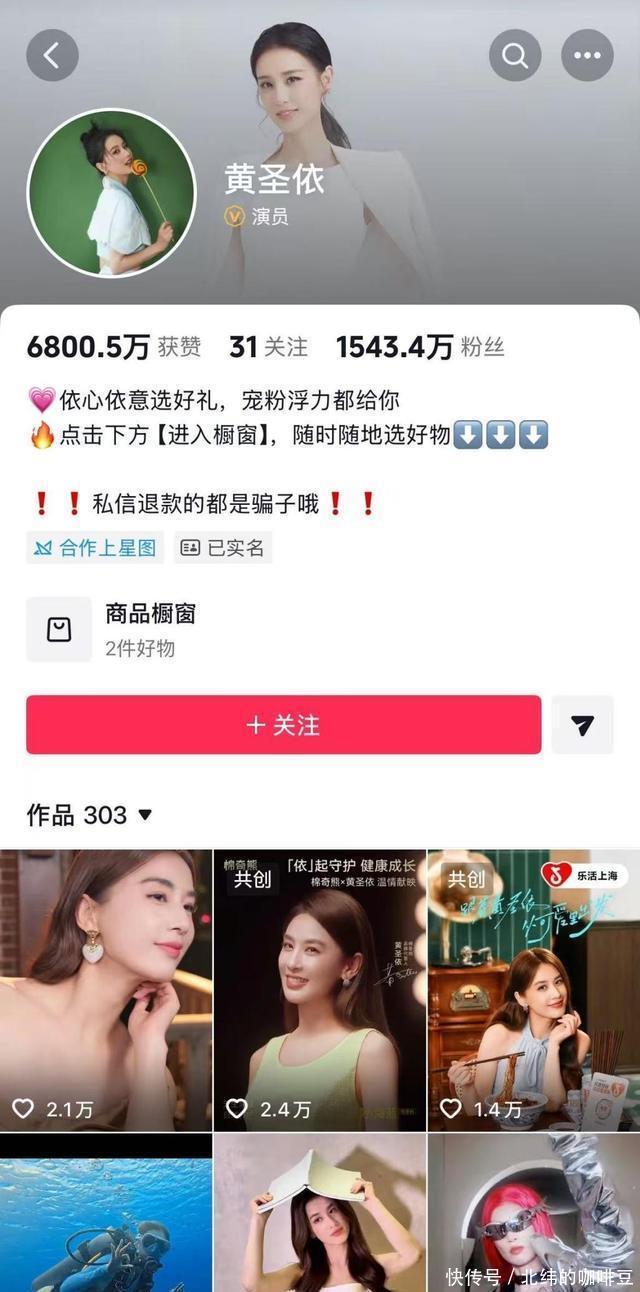Screen dimensions: 640x1292
Task: Send a private message via the paper-plane button
Action: coord(582,725)
